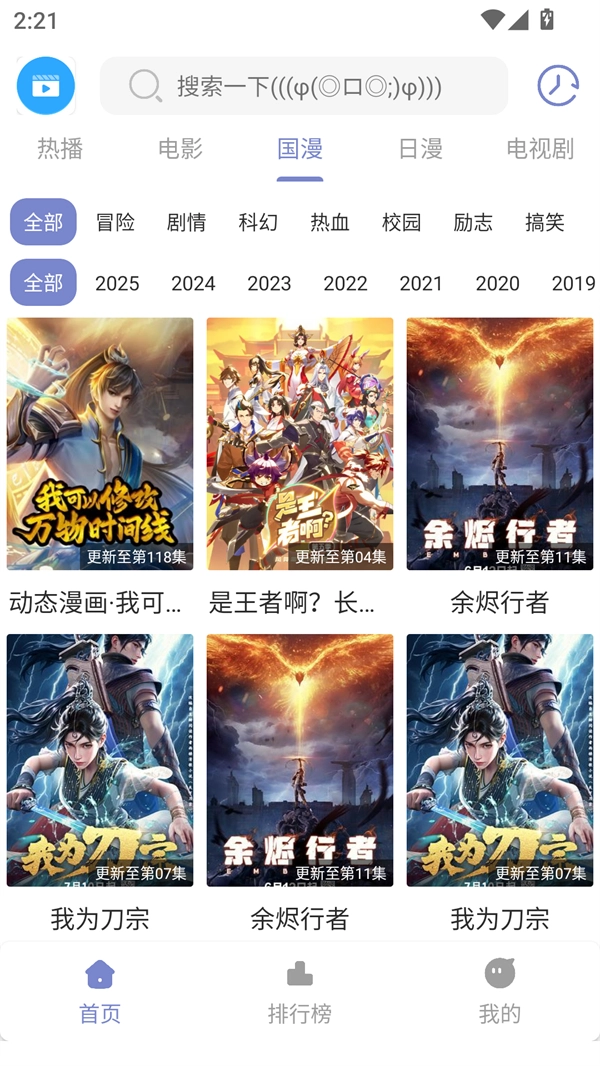Viewport: 600px width, 1066px height.
Task: Open the watch history clock icon
Action: (x=557, y=86)
